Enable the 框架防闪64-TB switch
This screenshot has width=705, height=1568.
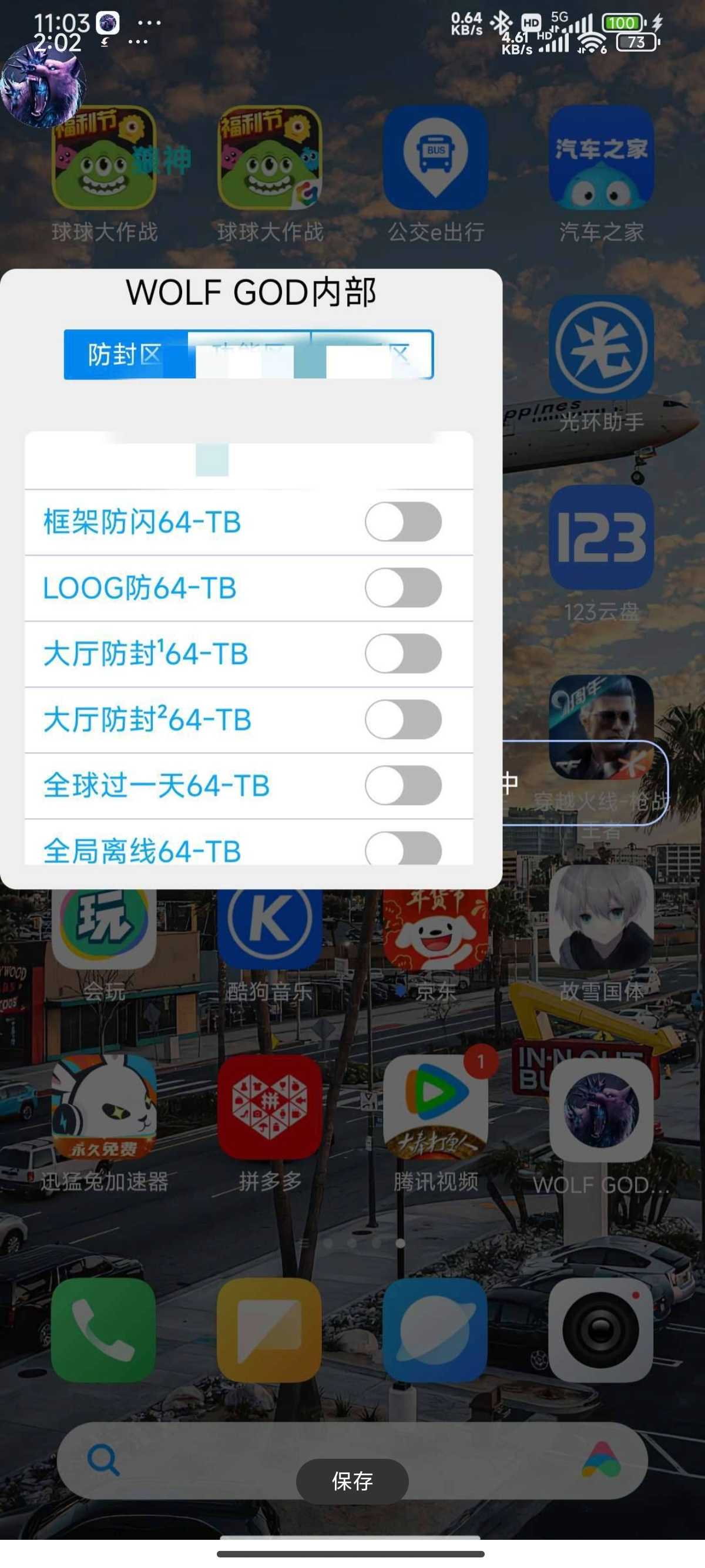[x=403, y=521]
